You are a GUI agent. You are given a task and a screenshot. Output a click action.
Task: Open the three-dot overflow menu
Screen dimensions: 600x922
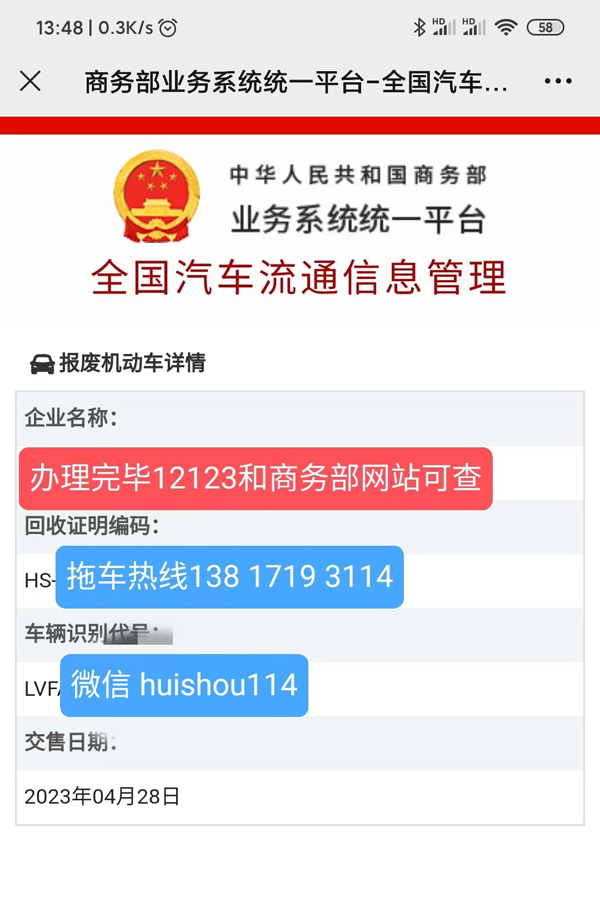pyautogui.click(x=558, y=82)
